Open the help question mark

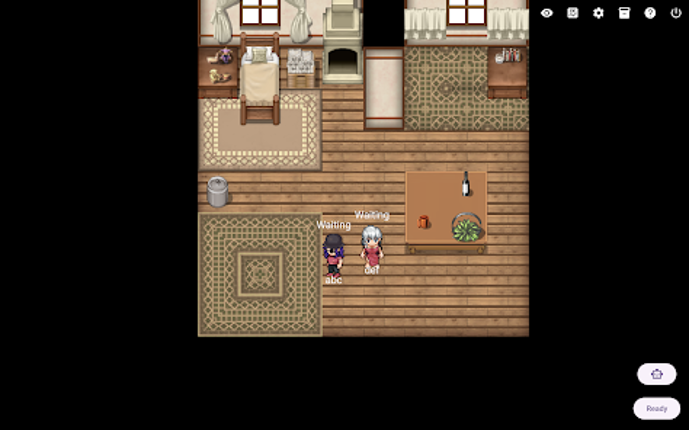click(x=650, y=13)
